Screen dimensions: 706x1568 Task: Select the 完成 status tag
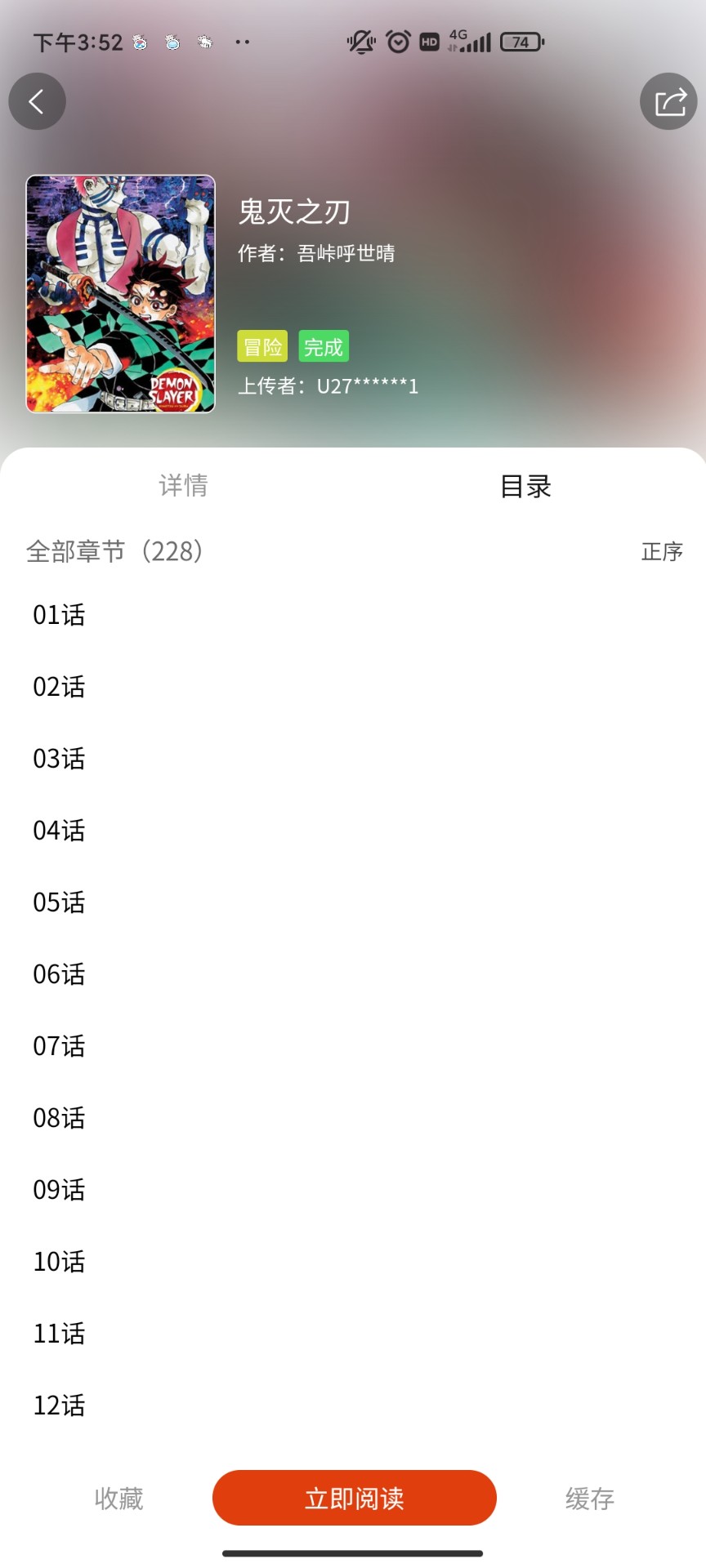(324, 345)
